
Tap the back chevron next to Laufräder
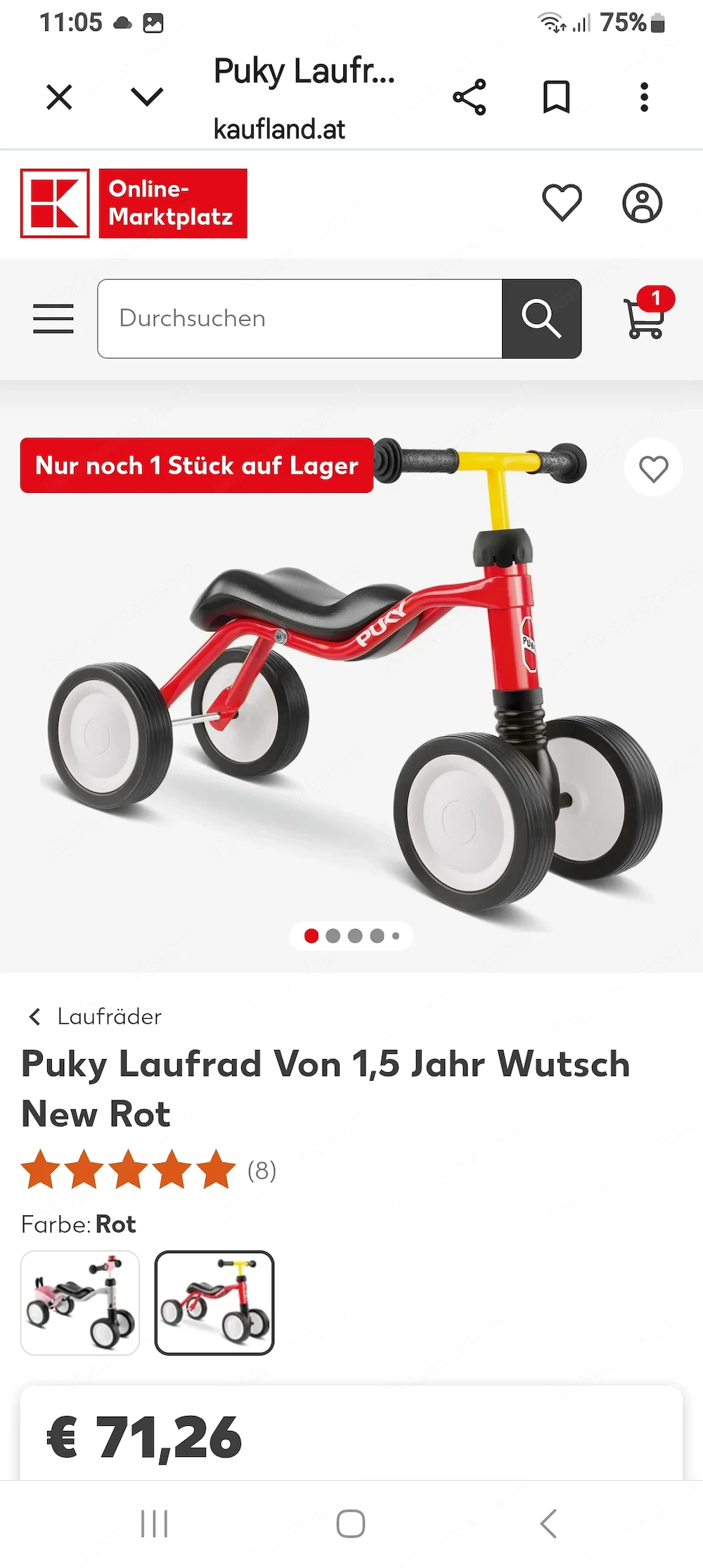pos(34,1017)
